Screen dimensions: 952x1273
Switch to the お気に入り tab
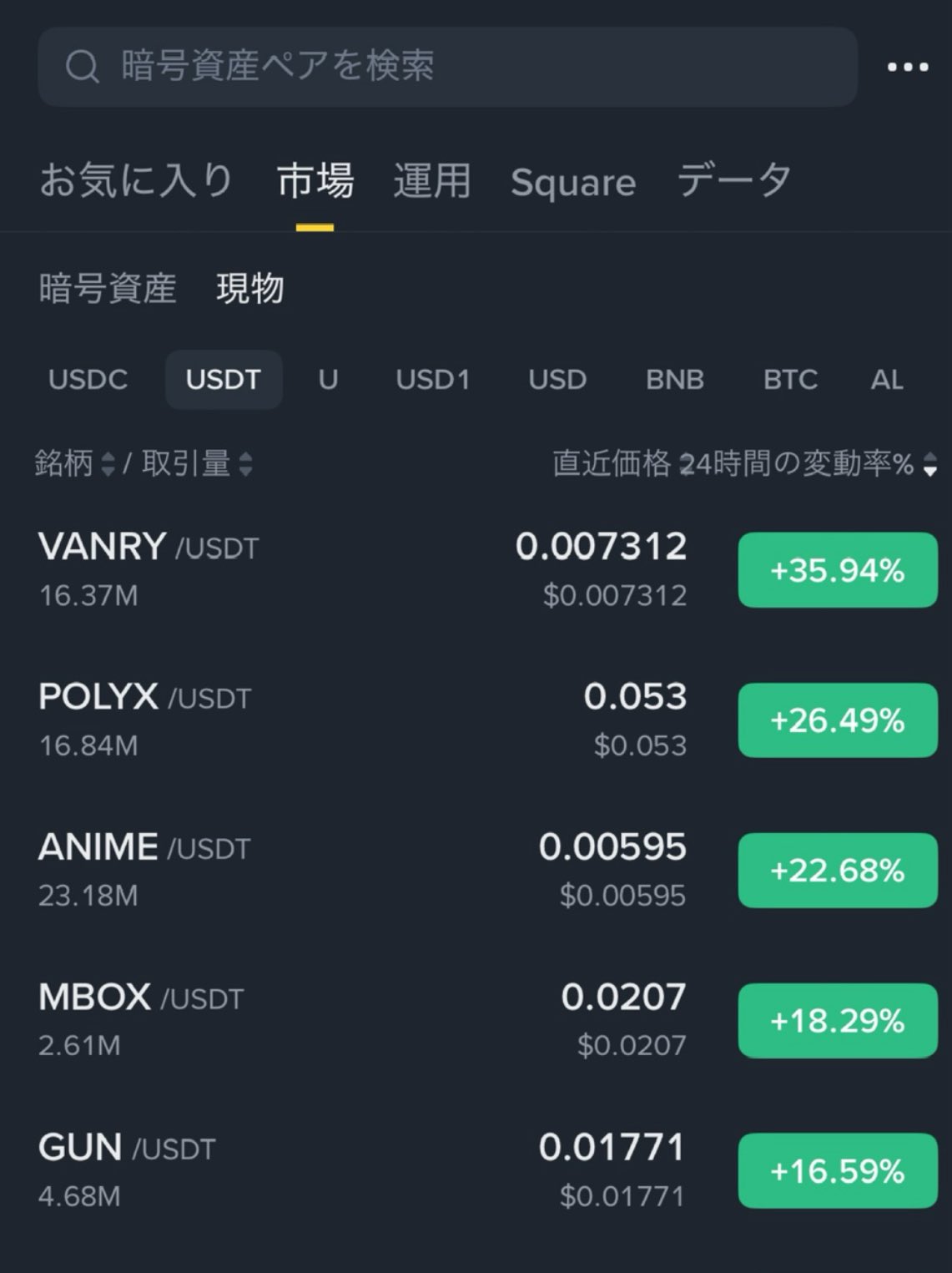coord(136,181)
